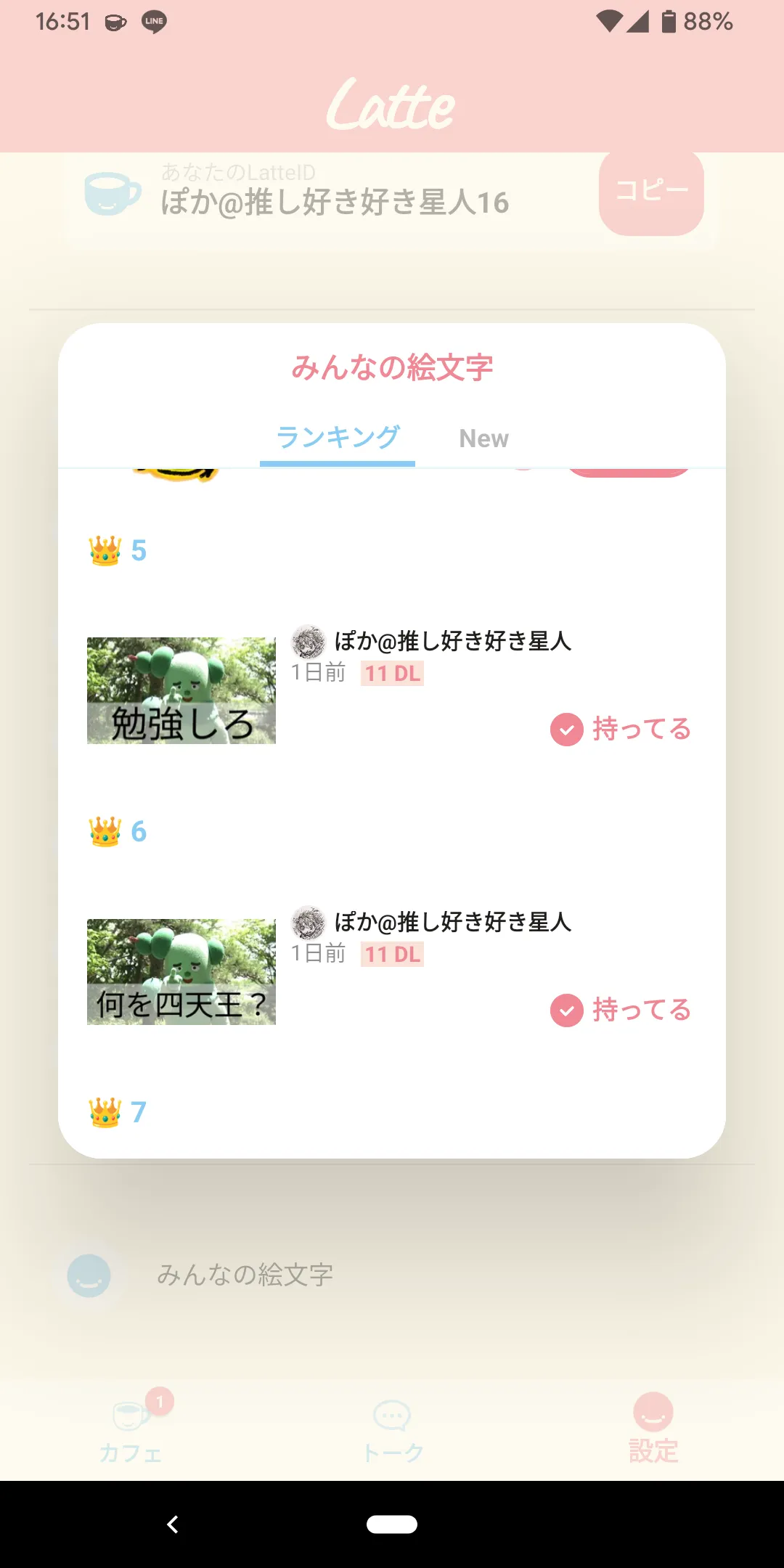Screen dimensions: 784x1568
Task: Open the 何を四天王？ emoji image
Action: 181,972
